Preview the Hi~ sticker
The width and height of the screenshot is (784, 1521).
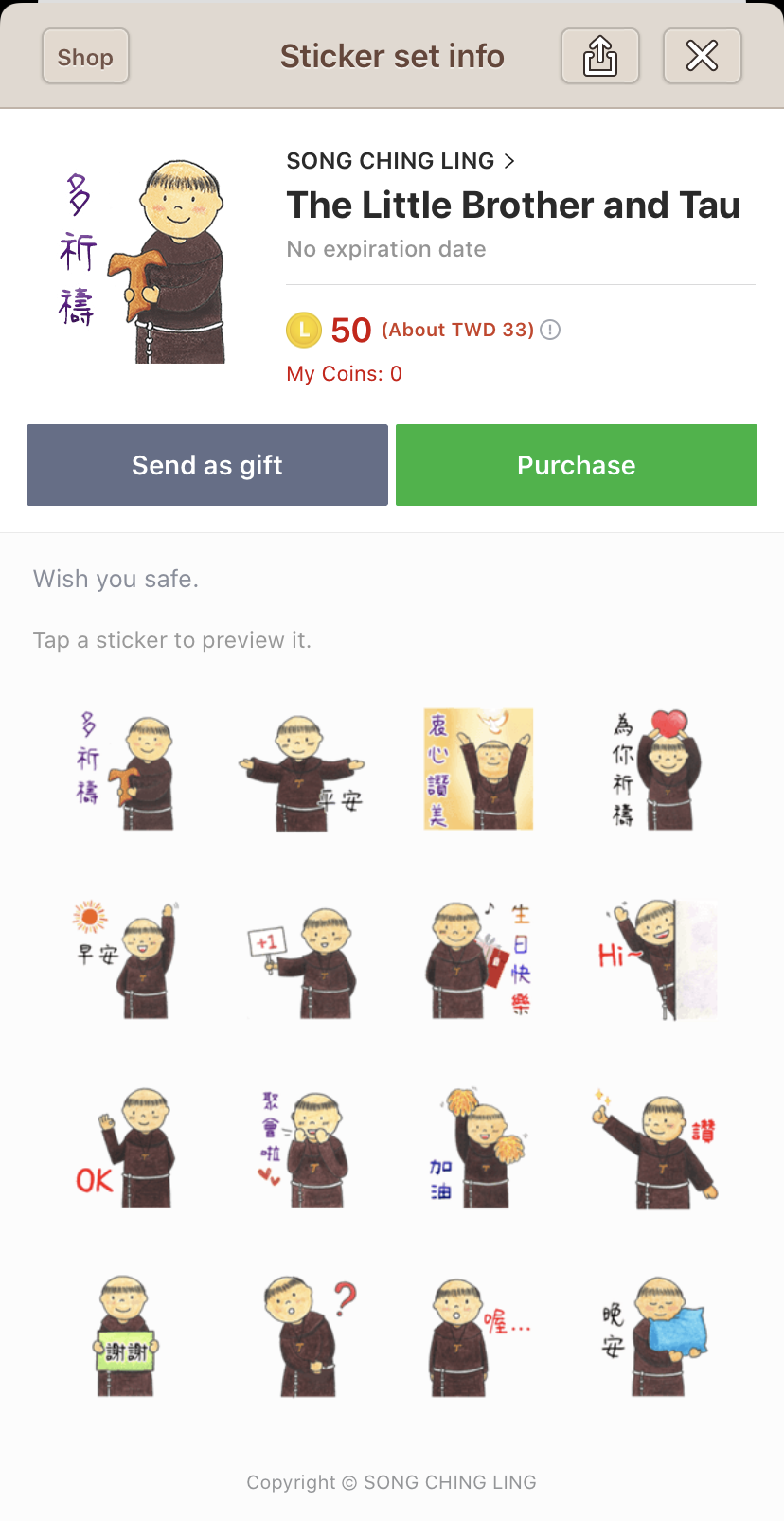click(x=657, y=958)
